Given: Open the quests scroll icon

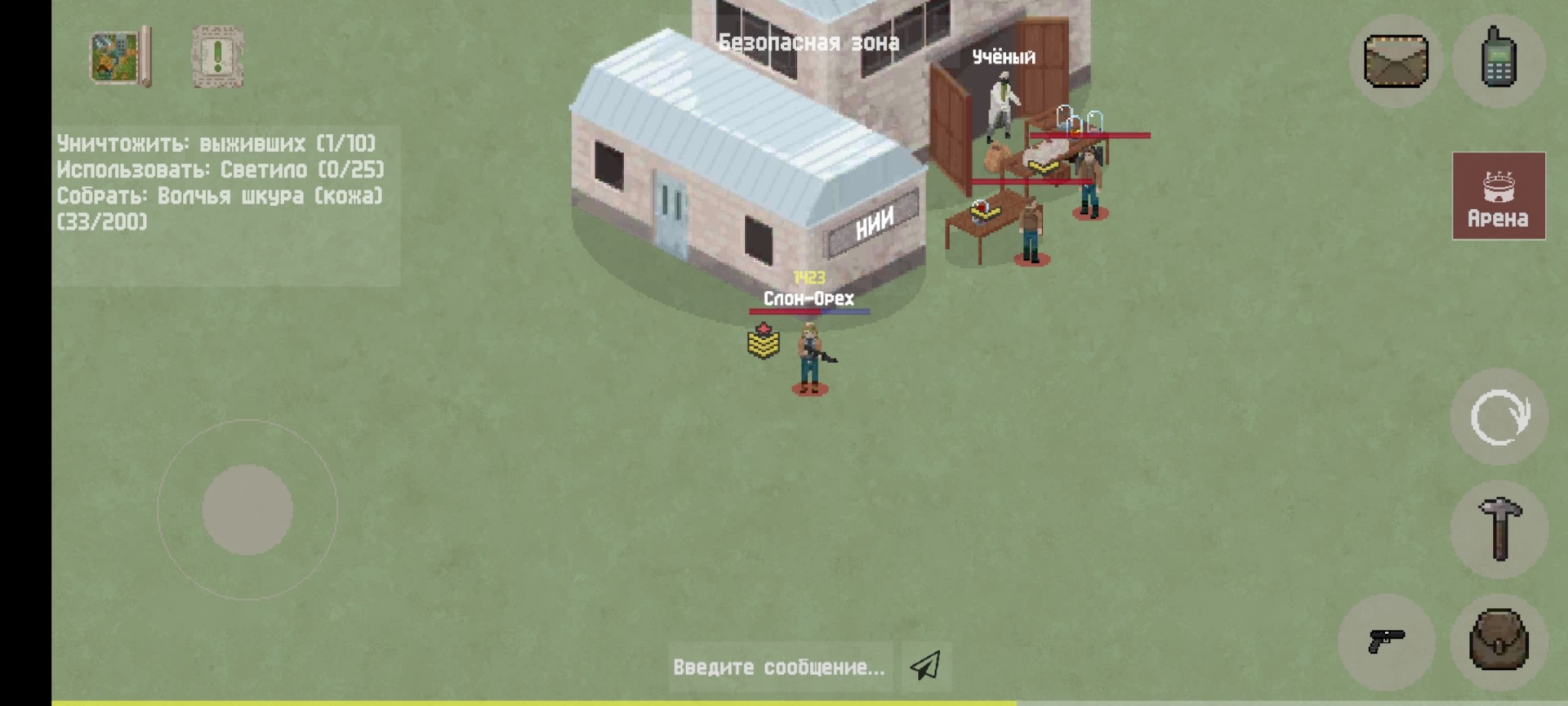Looking at the screenshot, I should pyautogui.click(x=217, y=57).
